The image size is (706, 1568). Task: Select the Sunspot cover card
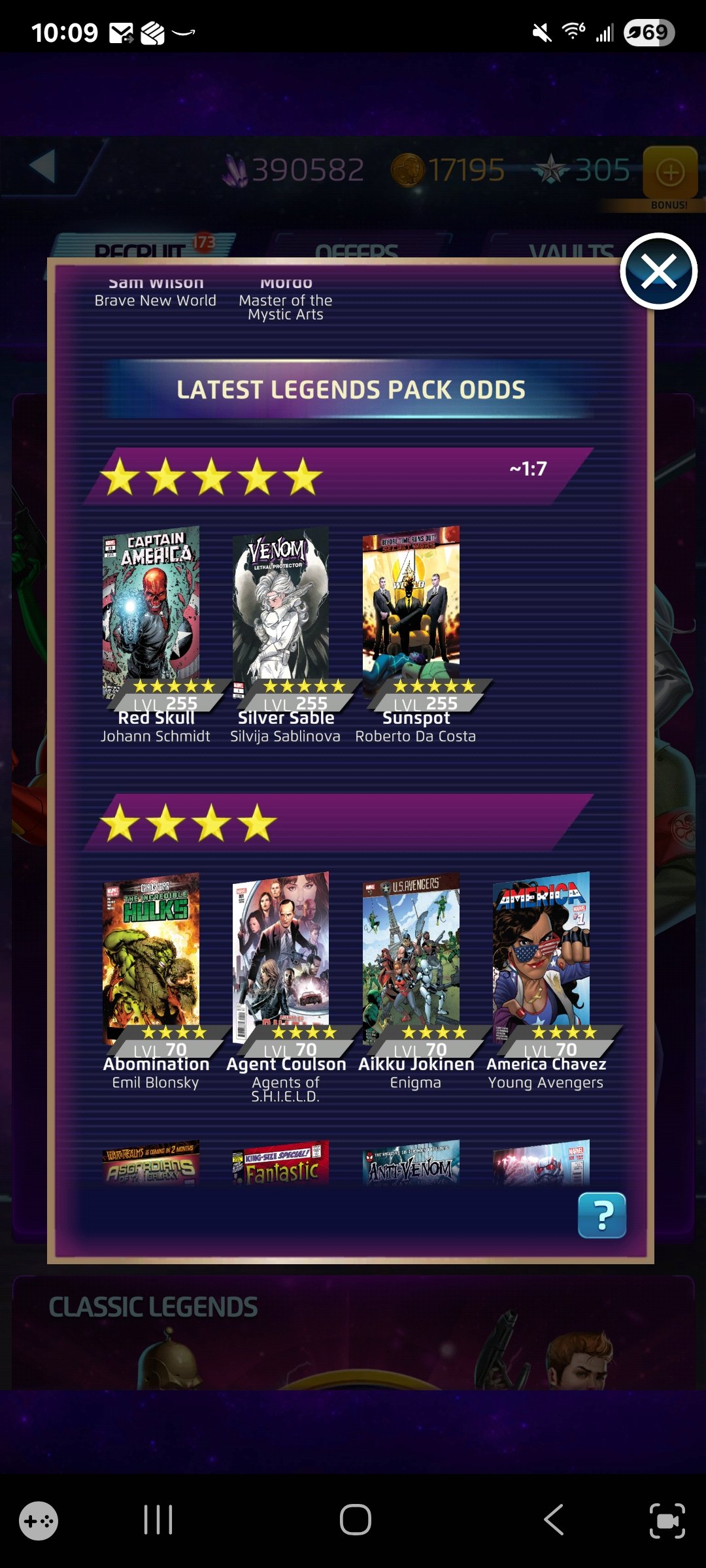point(411,608)
